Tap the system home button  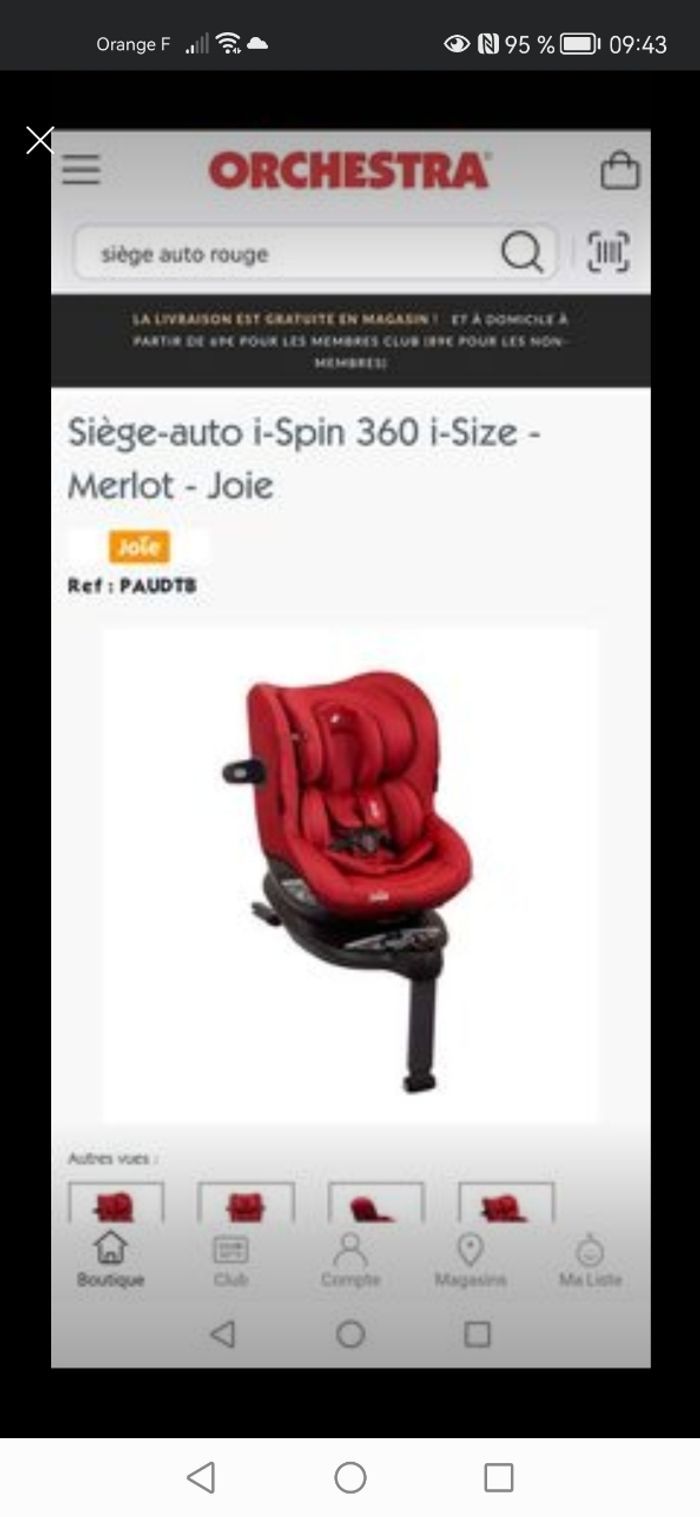pos(350,1477)
